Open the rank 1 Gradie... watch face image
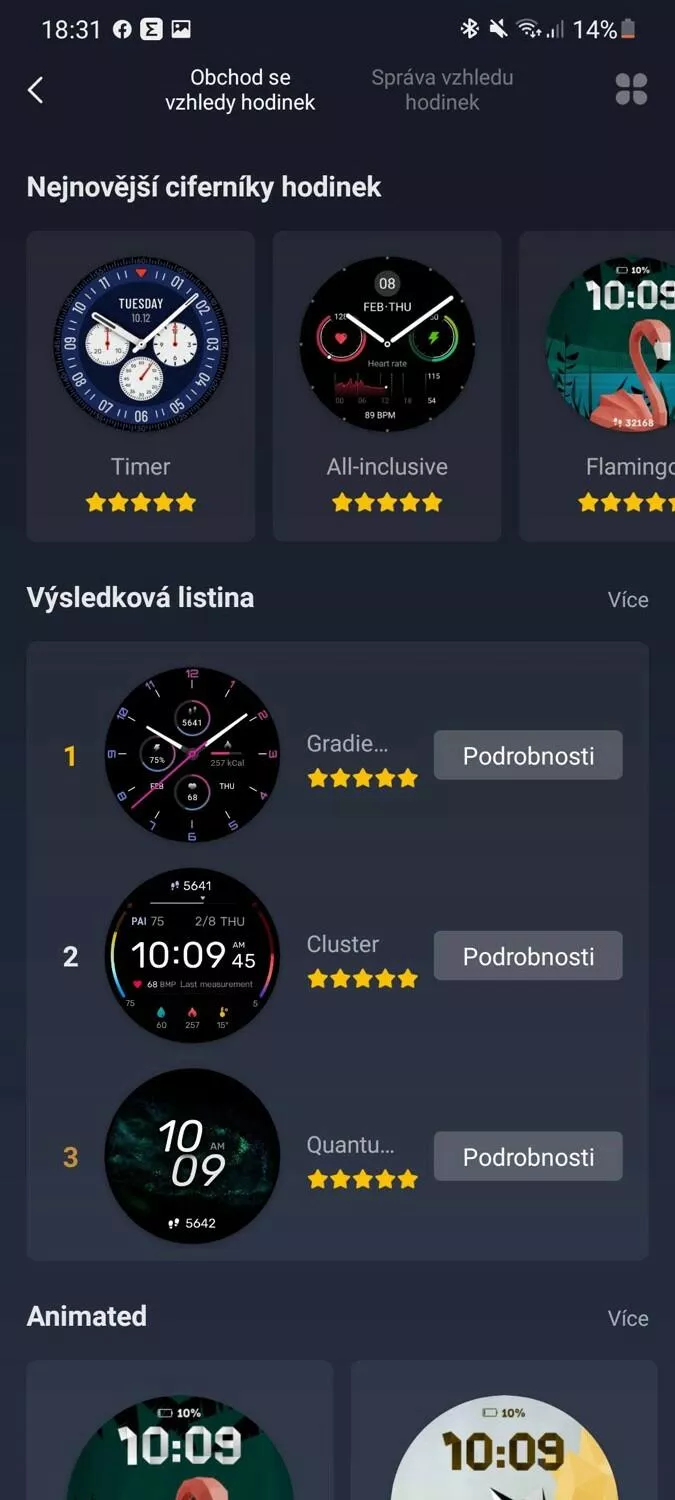Image resolution: width=675 pixels, height=1500 pixels. [192, 755]
